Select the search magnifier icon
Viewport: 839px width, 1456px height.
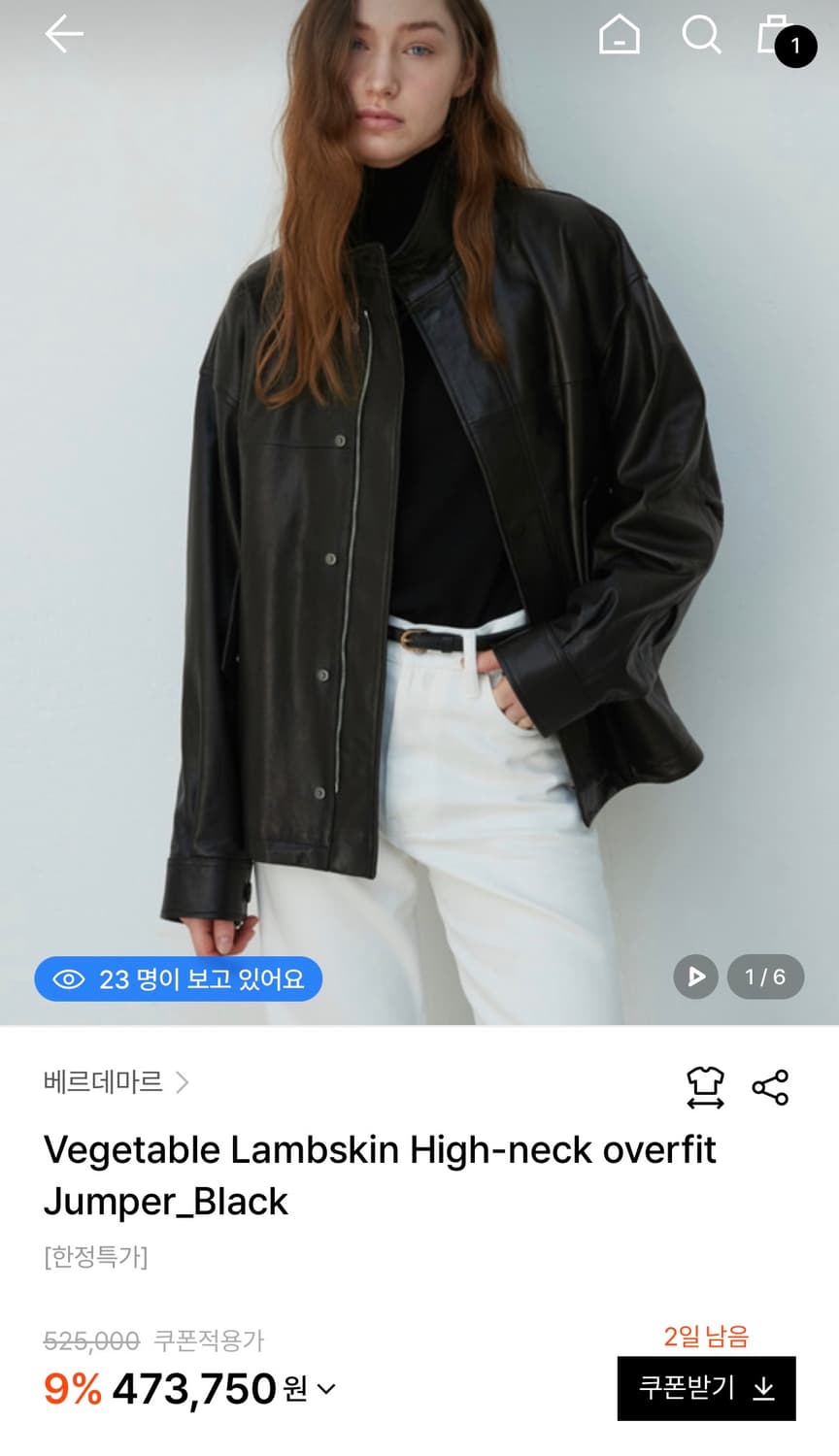(x=701, y=35)
